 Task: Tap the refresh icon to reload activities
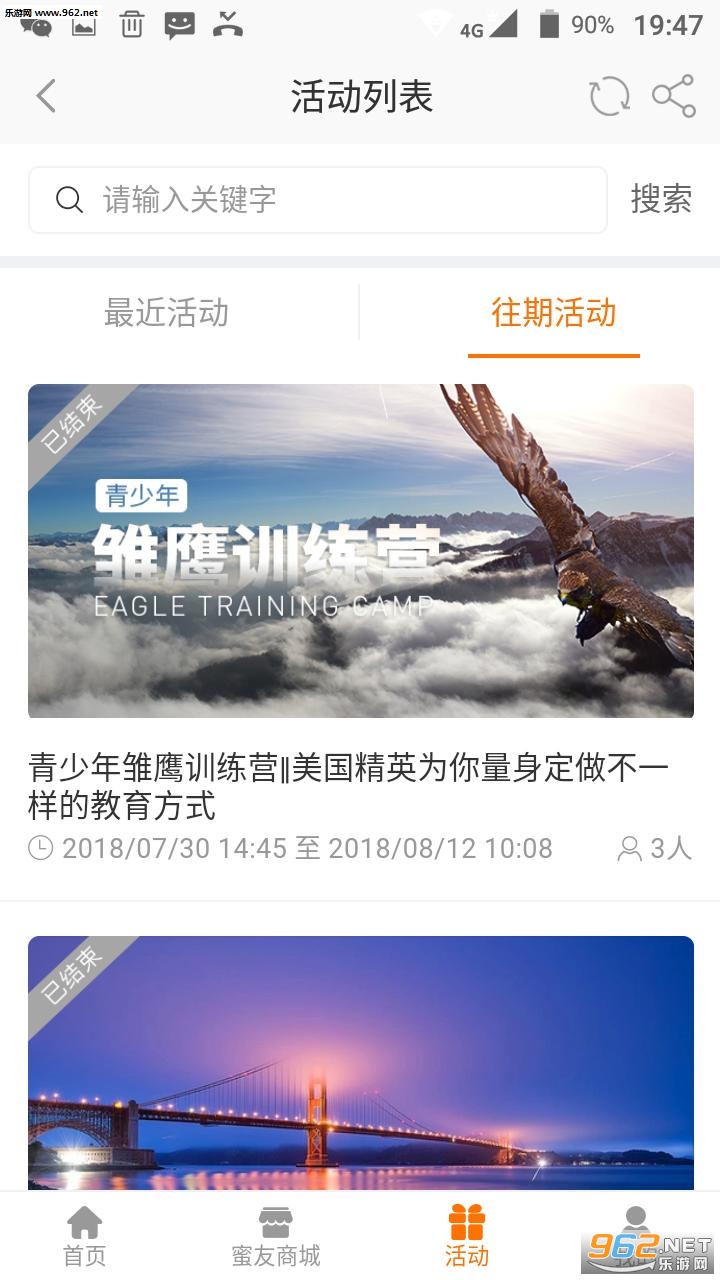pos(608,96)
